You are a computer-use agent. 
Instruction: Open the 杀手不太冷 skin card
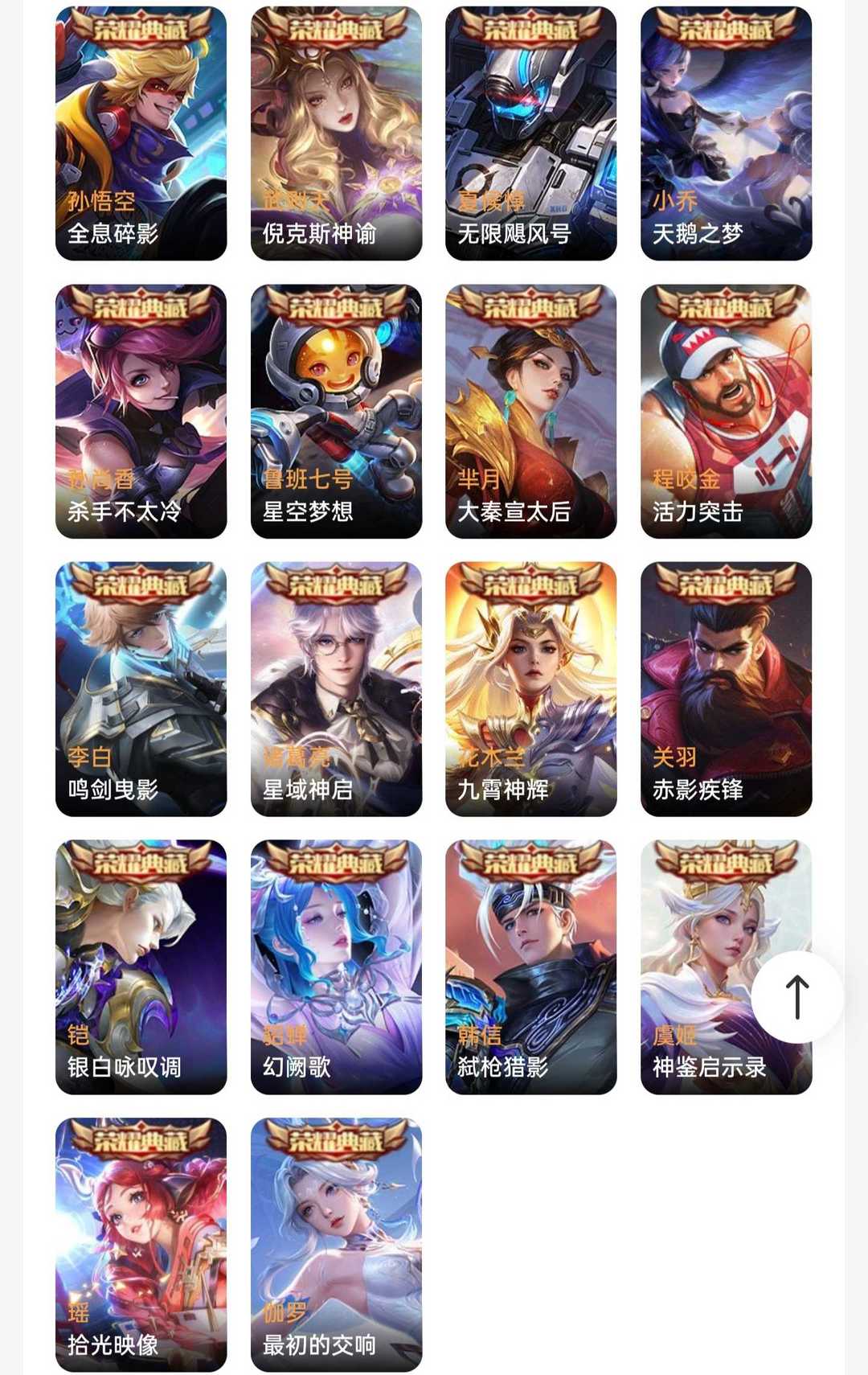tap(141, 411)
